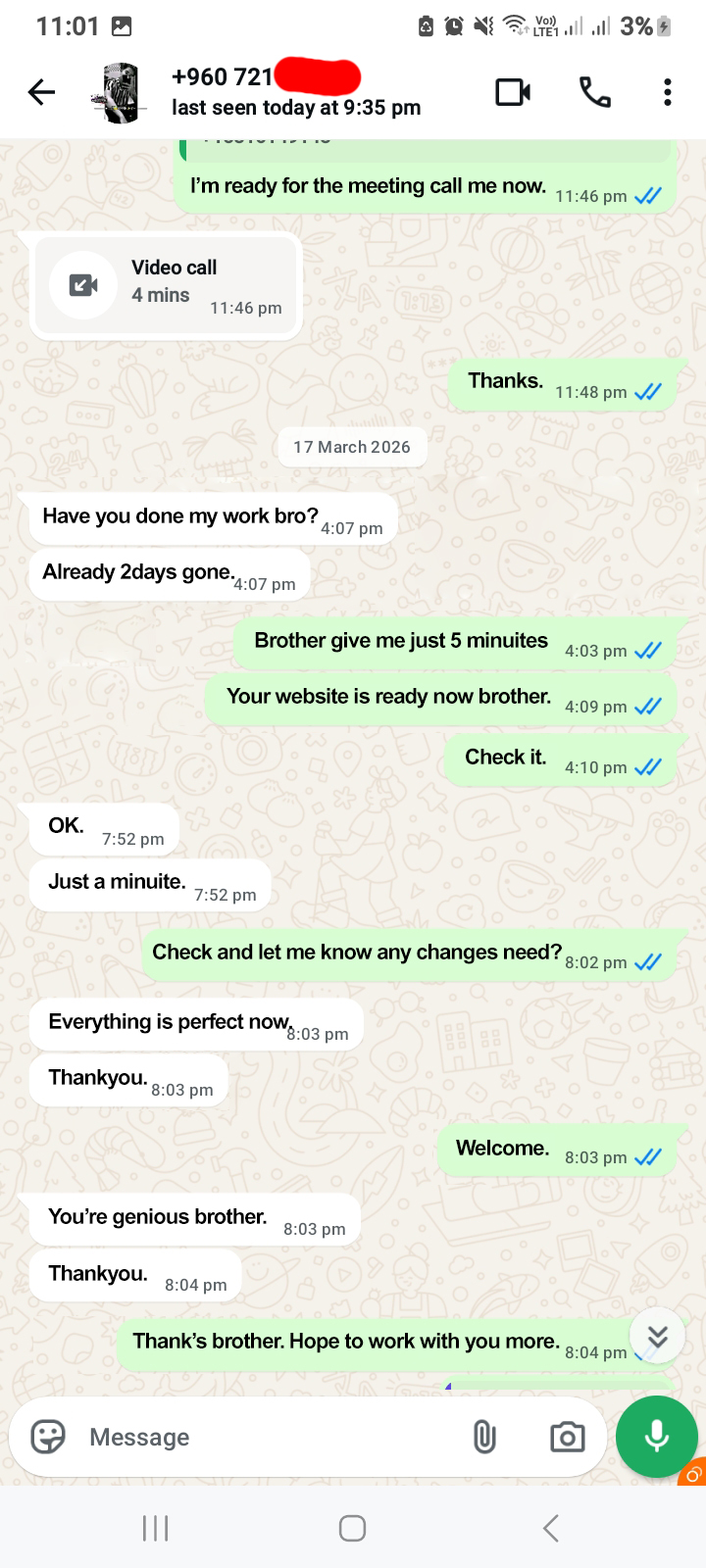This screenshot has height=1568, width=706.
Task: Open the overflow menu
Action: click(667, 92)
